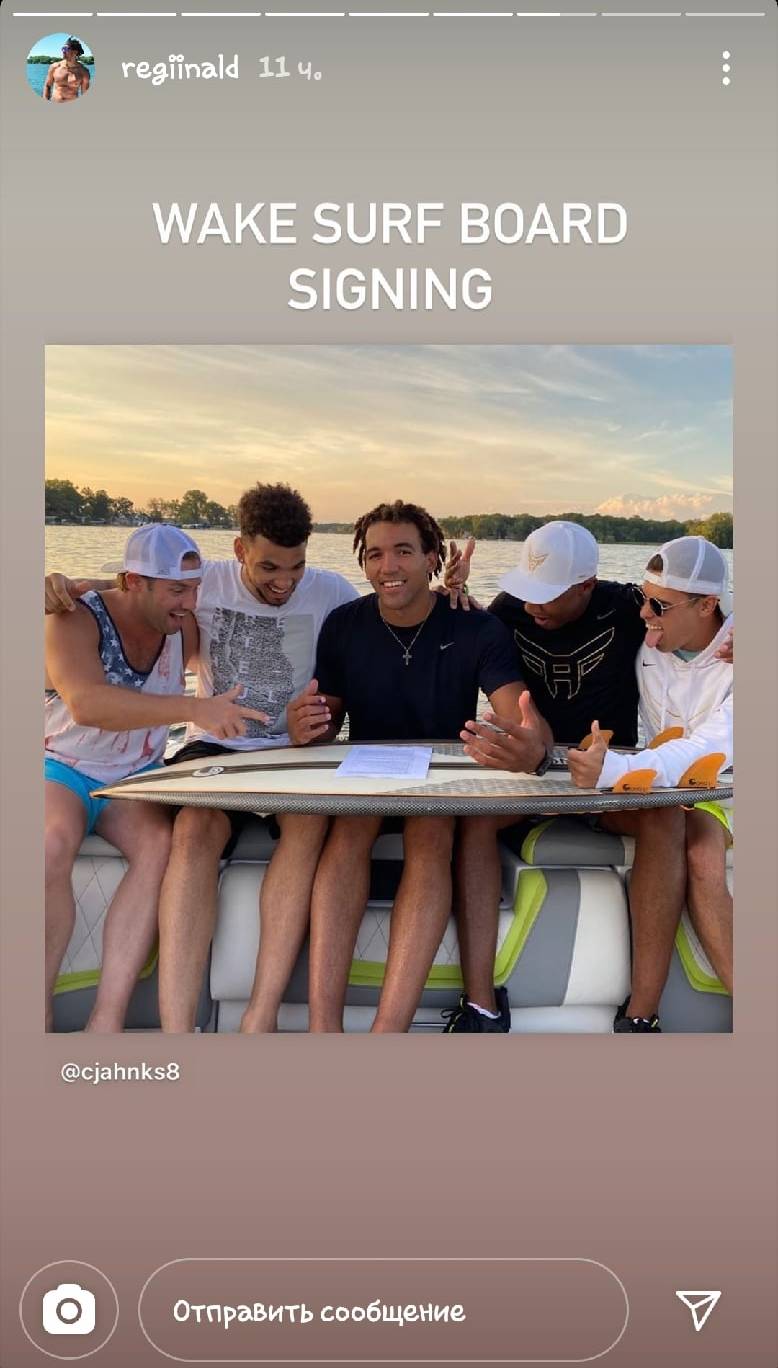Tap the Отправить сообщение message field
778x1368 pixels.
point(383,1310)
